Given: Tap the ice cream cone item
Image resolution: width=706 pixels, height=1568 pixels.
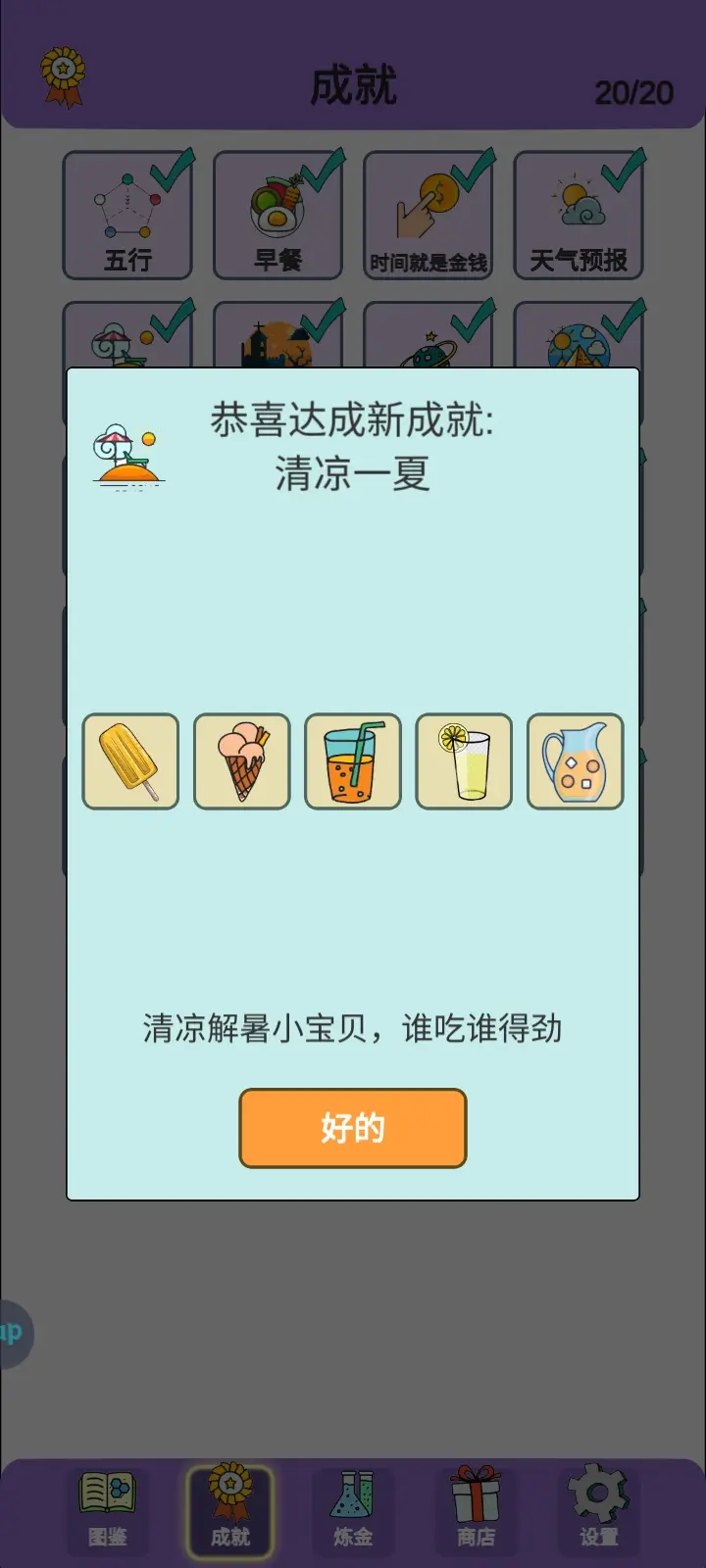Looking at the screenshot, I should coord(242,761).
